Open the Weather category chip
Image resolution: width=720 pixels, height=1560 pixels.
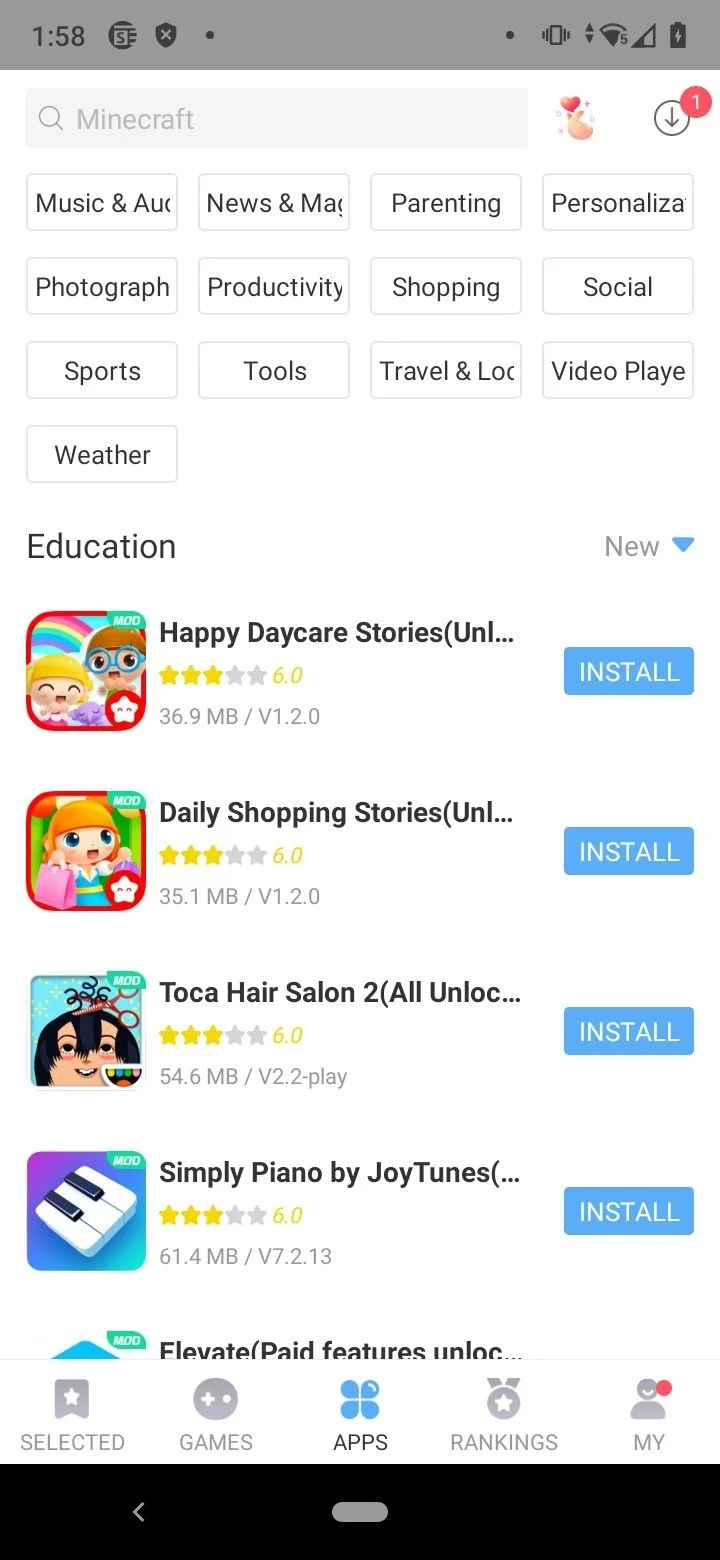coord(102,455)
